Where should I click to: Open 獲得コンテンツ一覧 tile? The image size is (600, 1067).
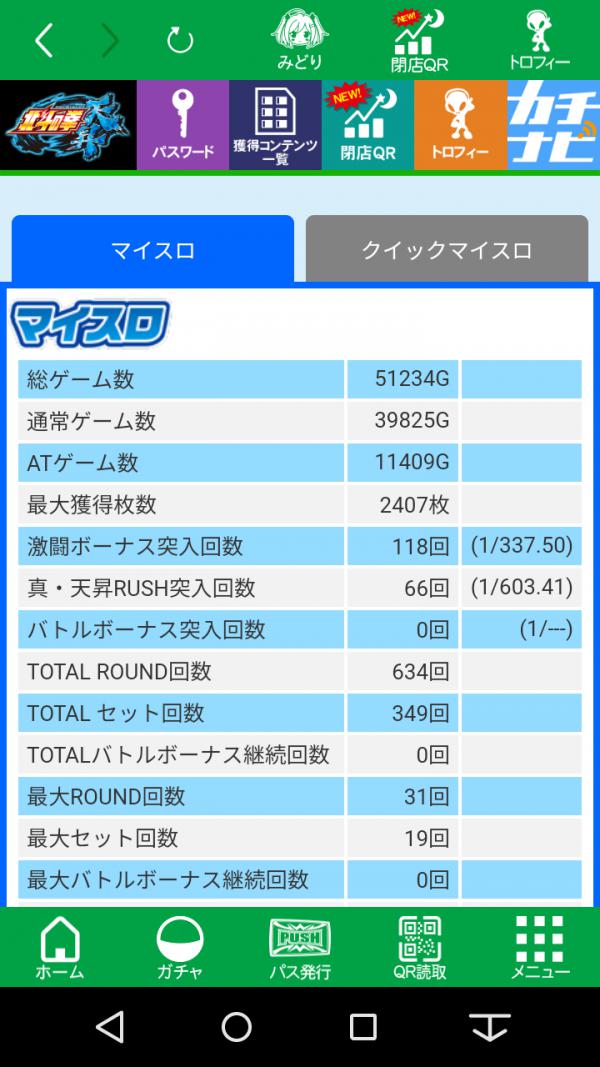click(276, 125)
